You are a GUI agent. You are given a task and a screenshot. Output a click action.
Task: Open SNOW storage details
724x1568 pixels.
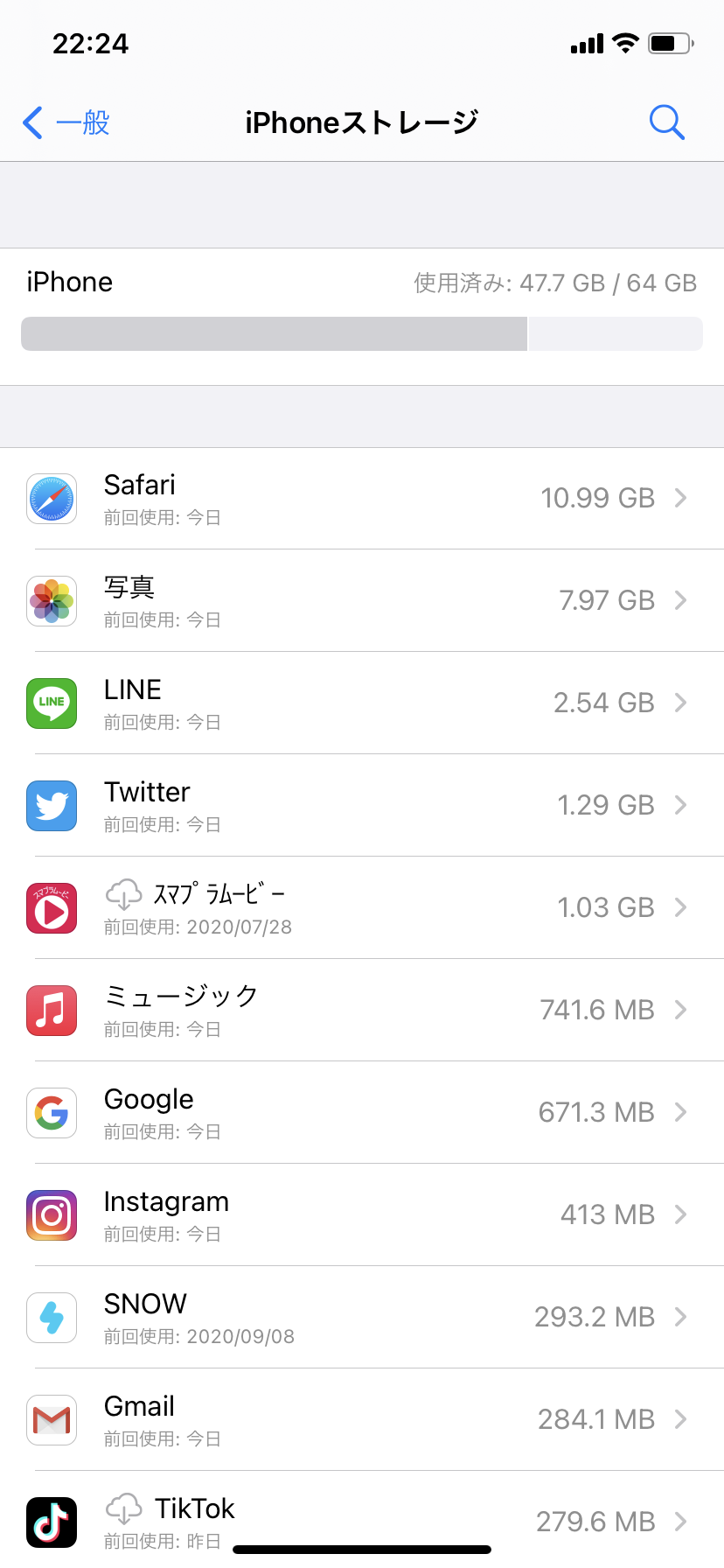click(x=362, y=1318)
